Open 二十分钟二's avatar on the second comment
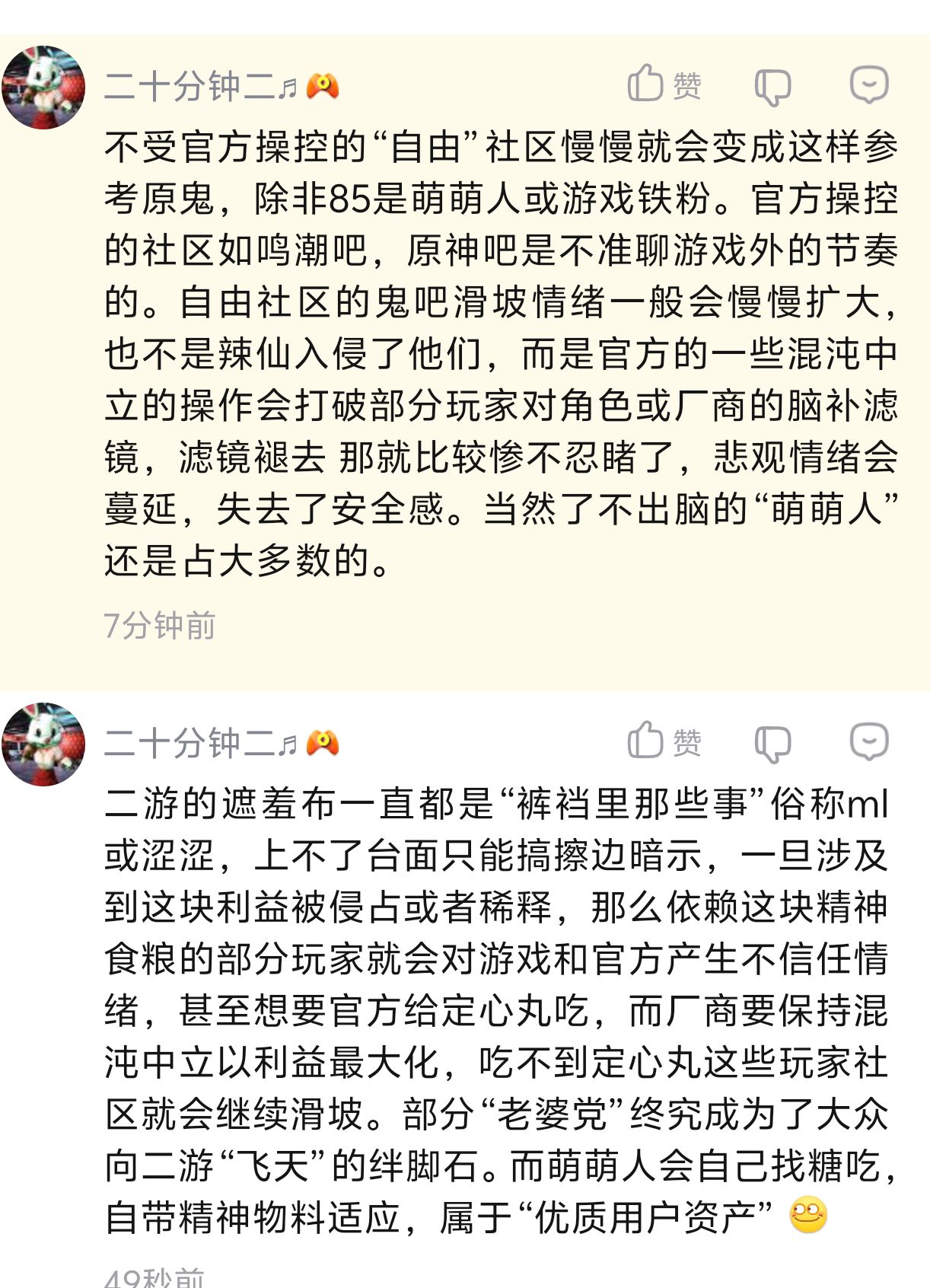This screenshot has width=930, height=1288. (x=43, y=744)
